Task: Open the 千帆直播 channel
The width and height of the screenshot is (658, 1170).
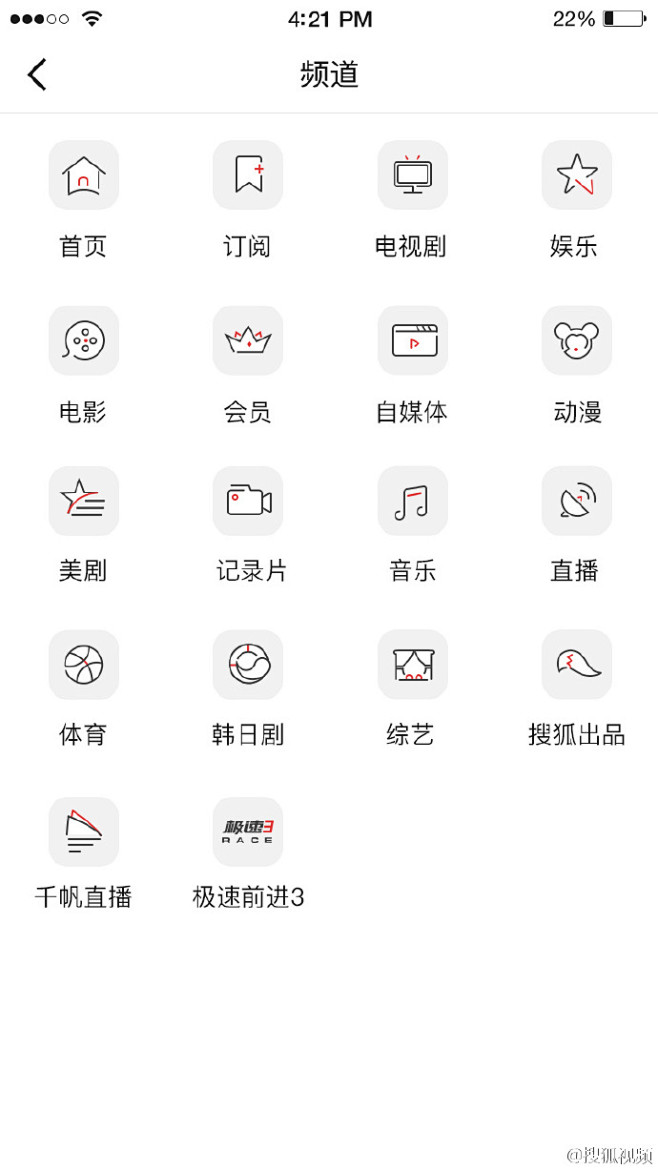Action: (84, 832)
